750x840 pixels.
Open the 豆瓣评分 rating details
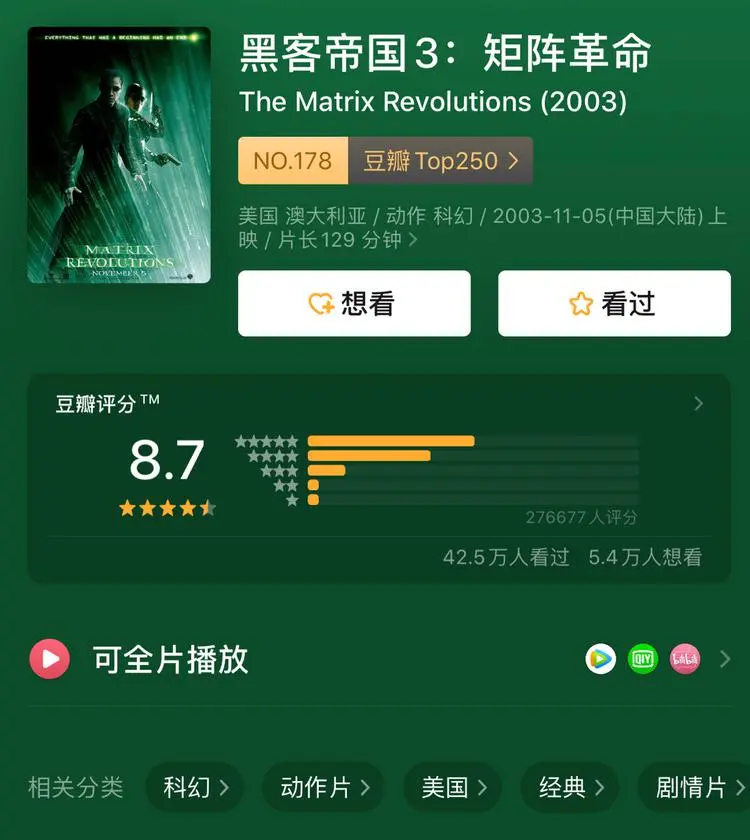(698, 404)
